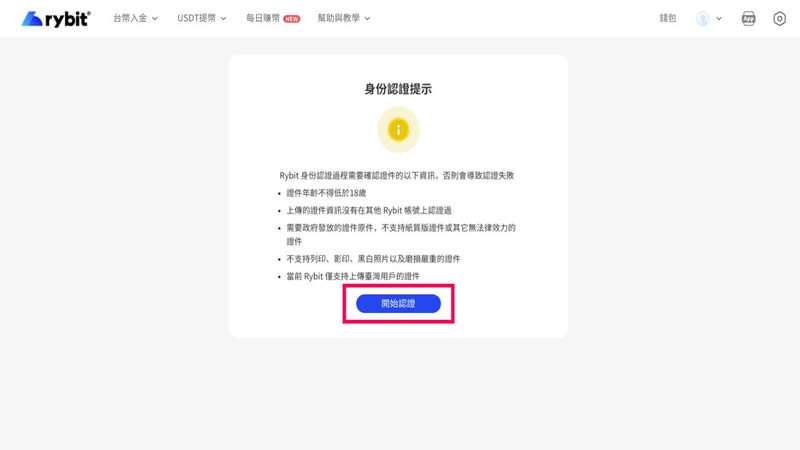Go to the rybit home page
Image resolution: width=800 pixels, height=450 pixels.
tap(56, 18)
